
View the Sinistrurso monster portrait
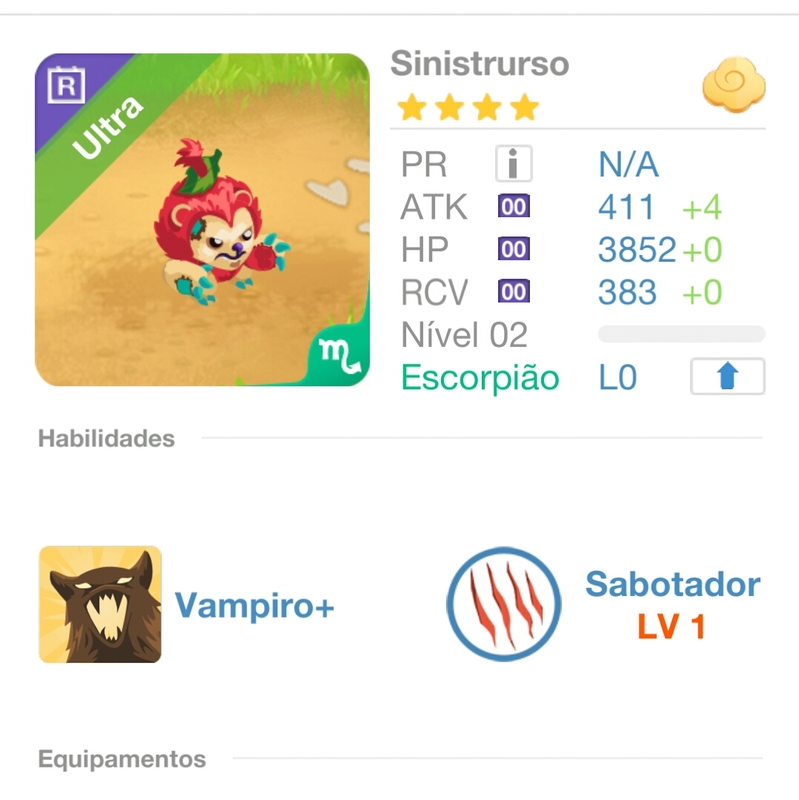[x=202, y=220]
